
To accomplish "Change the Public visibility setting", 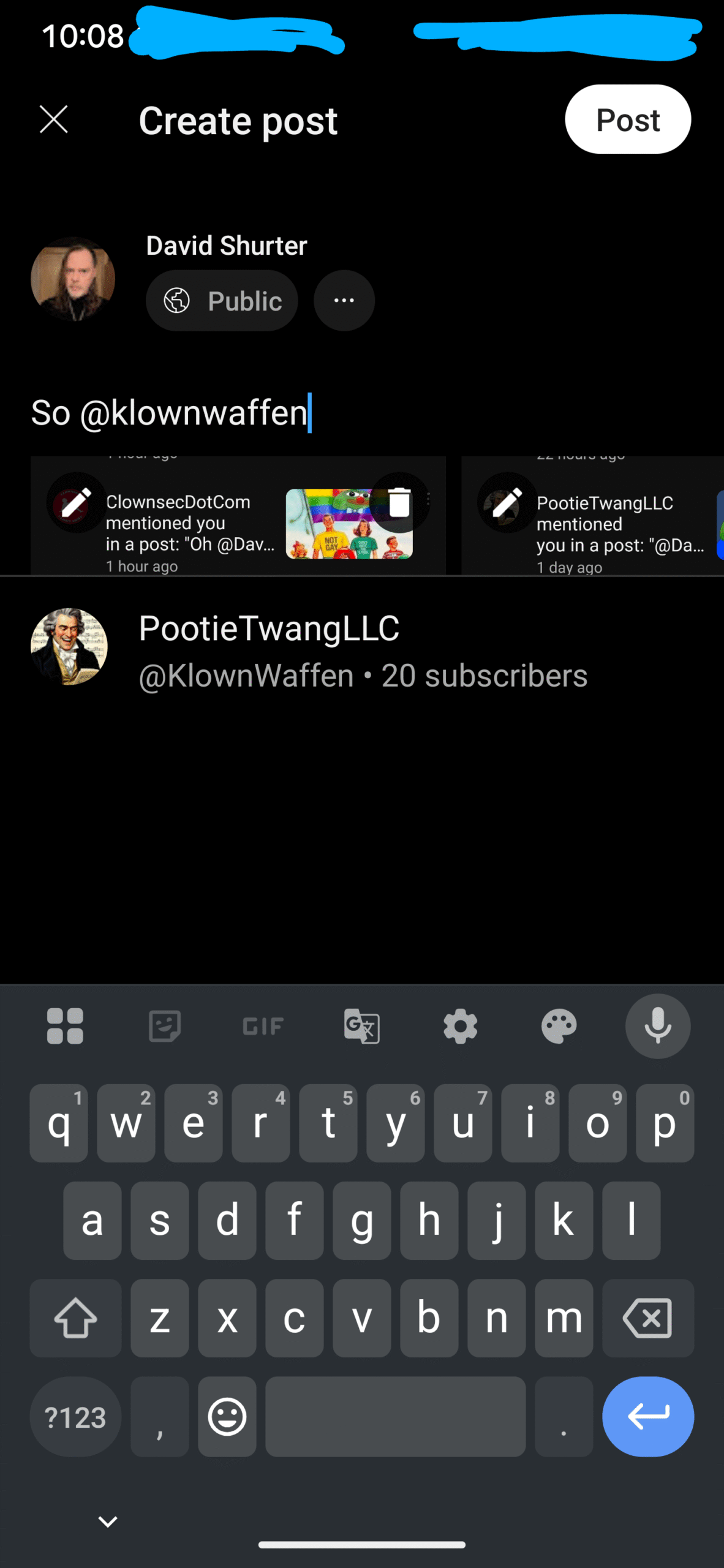I will 222,301.
